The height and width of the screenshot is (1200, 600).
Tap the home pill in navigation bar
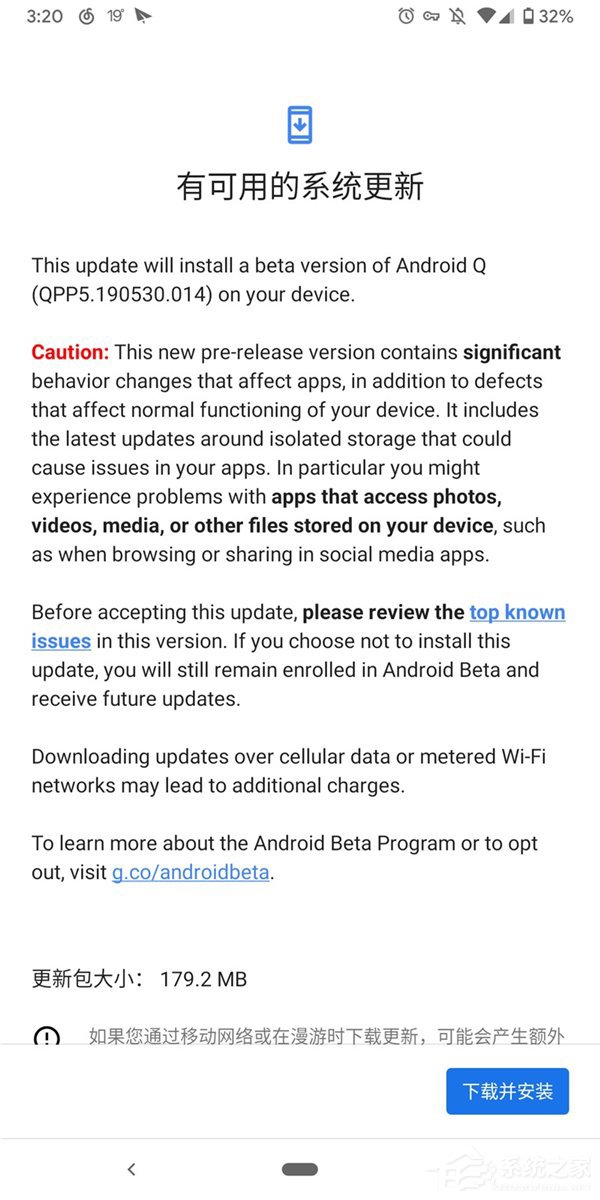click(300, 1169)
